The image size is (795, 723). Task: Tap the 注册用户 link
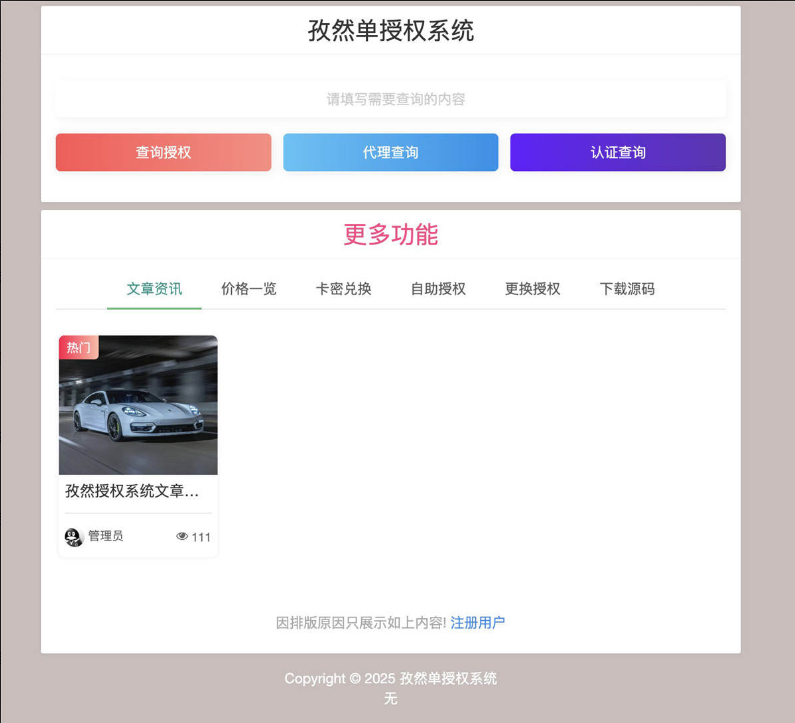[x=477, y=622]
